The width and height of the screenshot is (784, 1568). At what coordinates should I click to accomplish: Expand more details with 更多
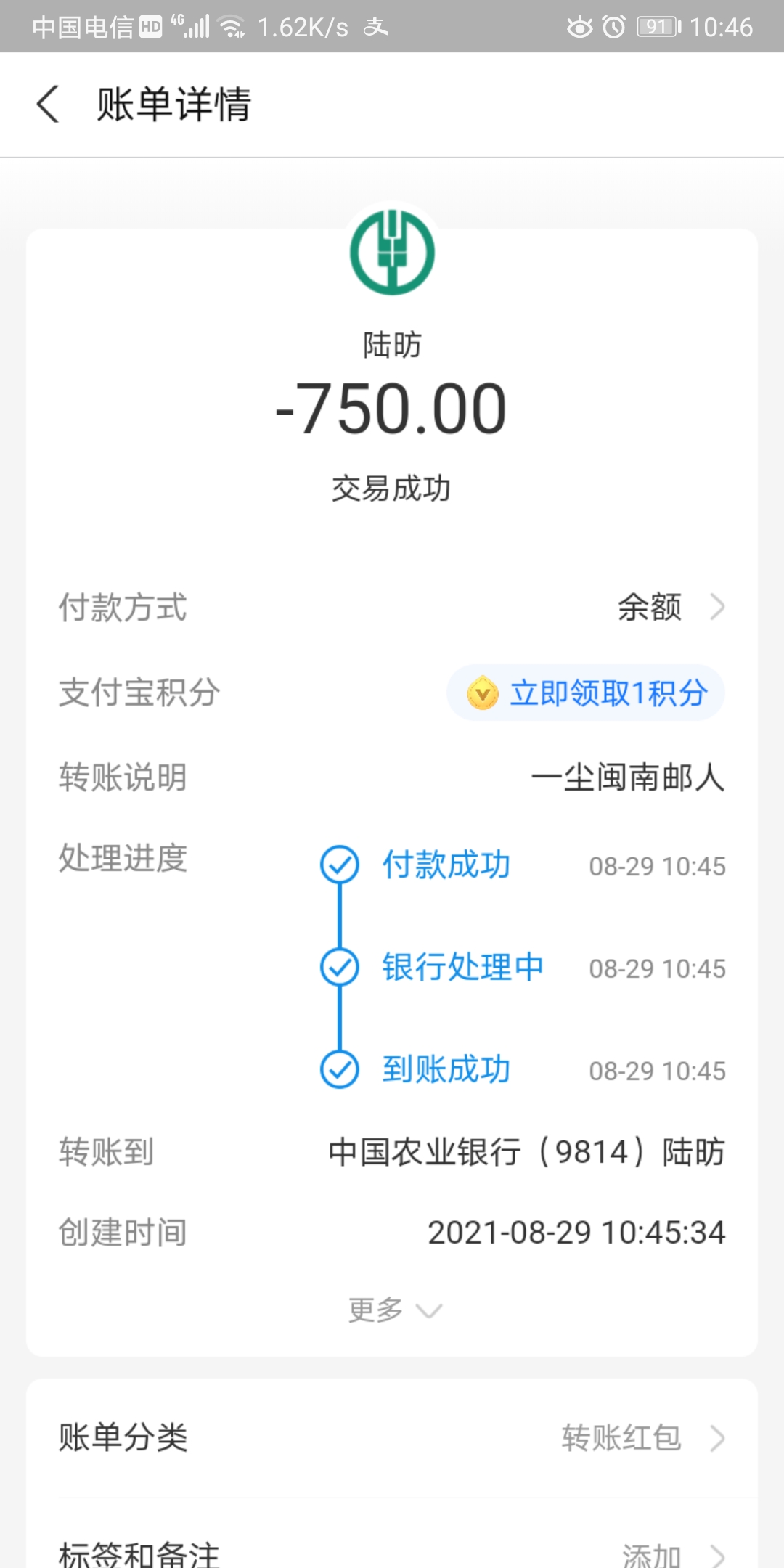395,1310
